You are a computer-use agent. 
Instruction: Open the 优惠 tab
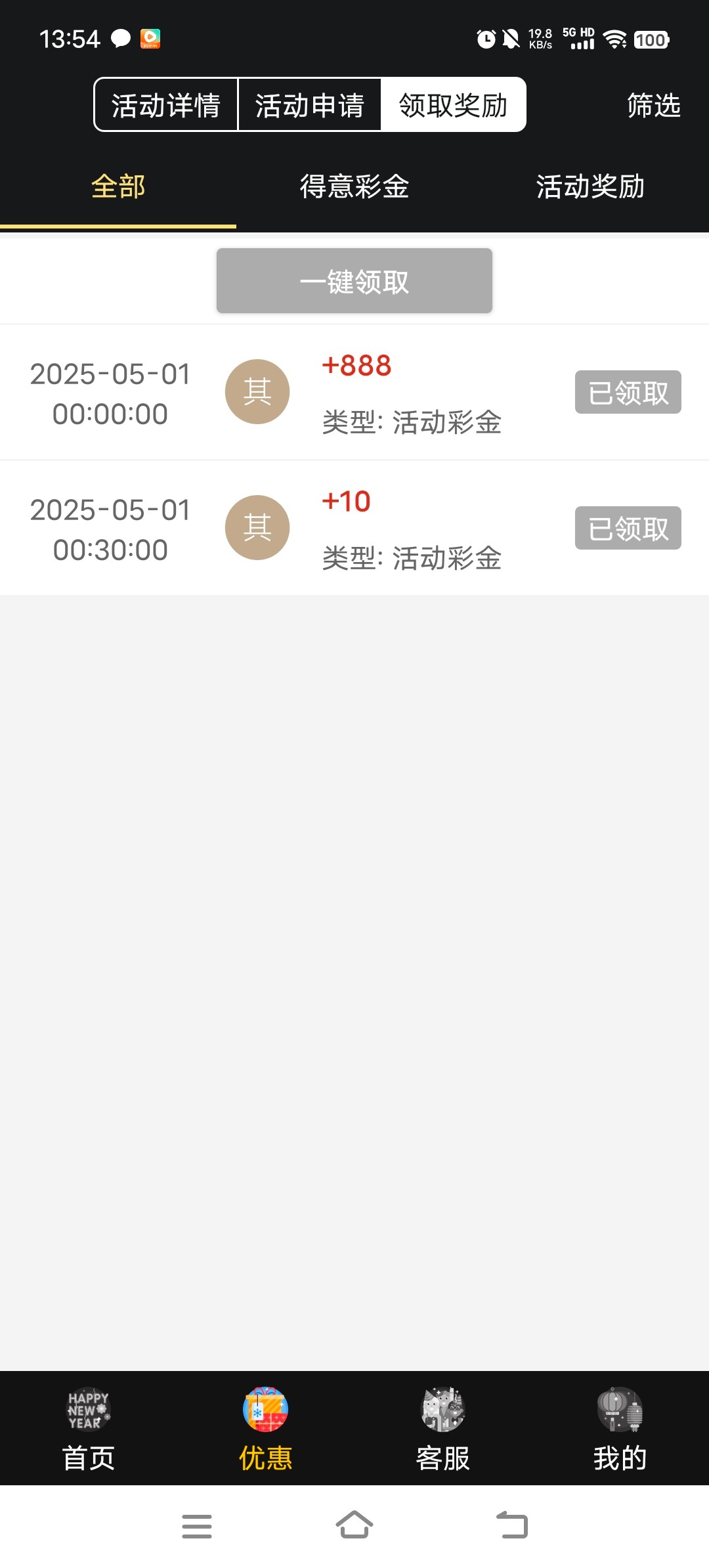pyautogui.click(x=266, y=1428)
